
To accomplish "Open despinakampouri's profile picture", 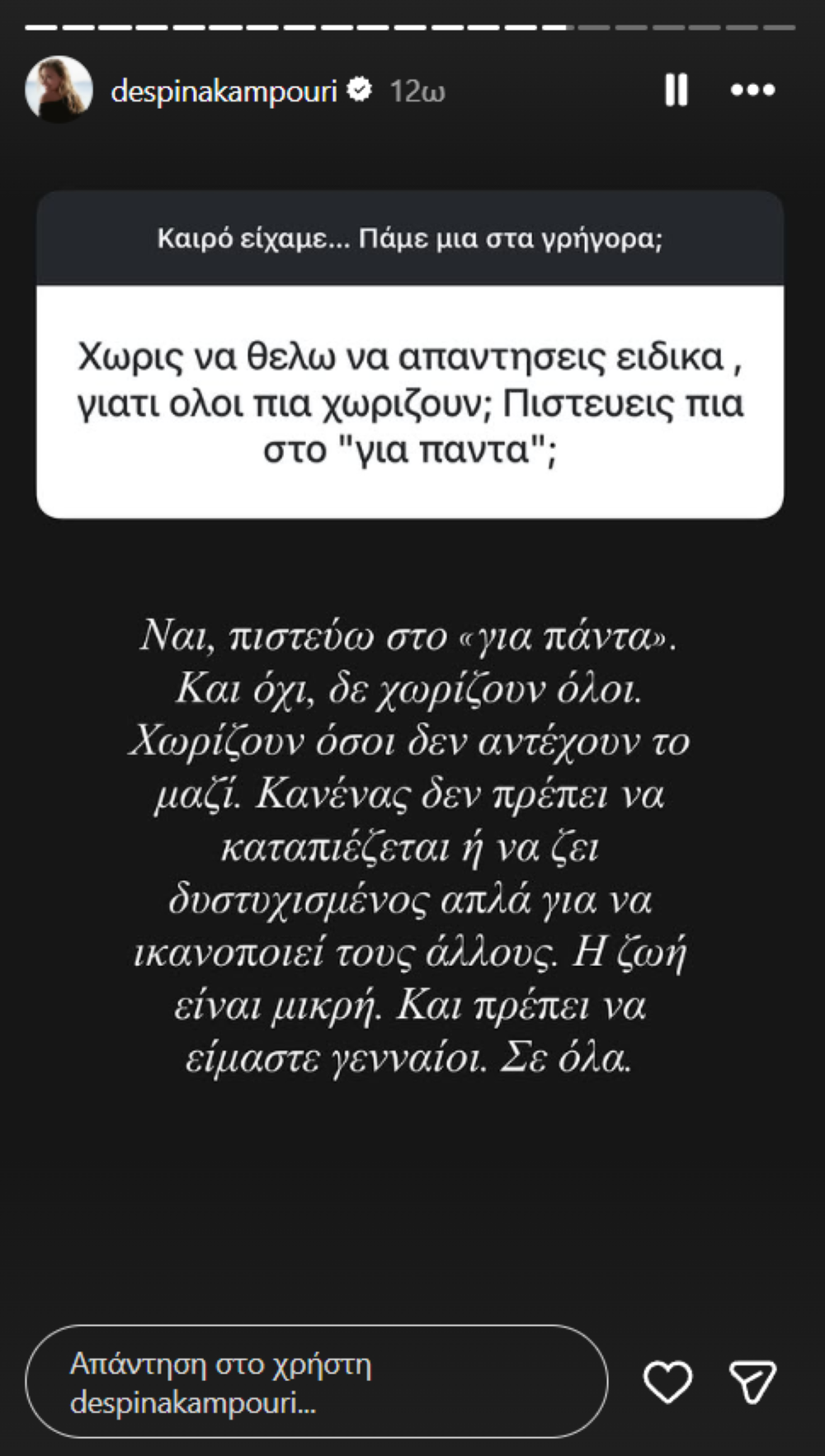I will [x=58, y=90].
